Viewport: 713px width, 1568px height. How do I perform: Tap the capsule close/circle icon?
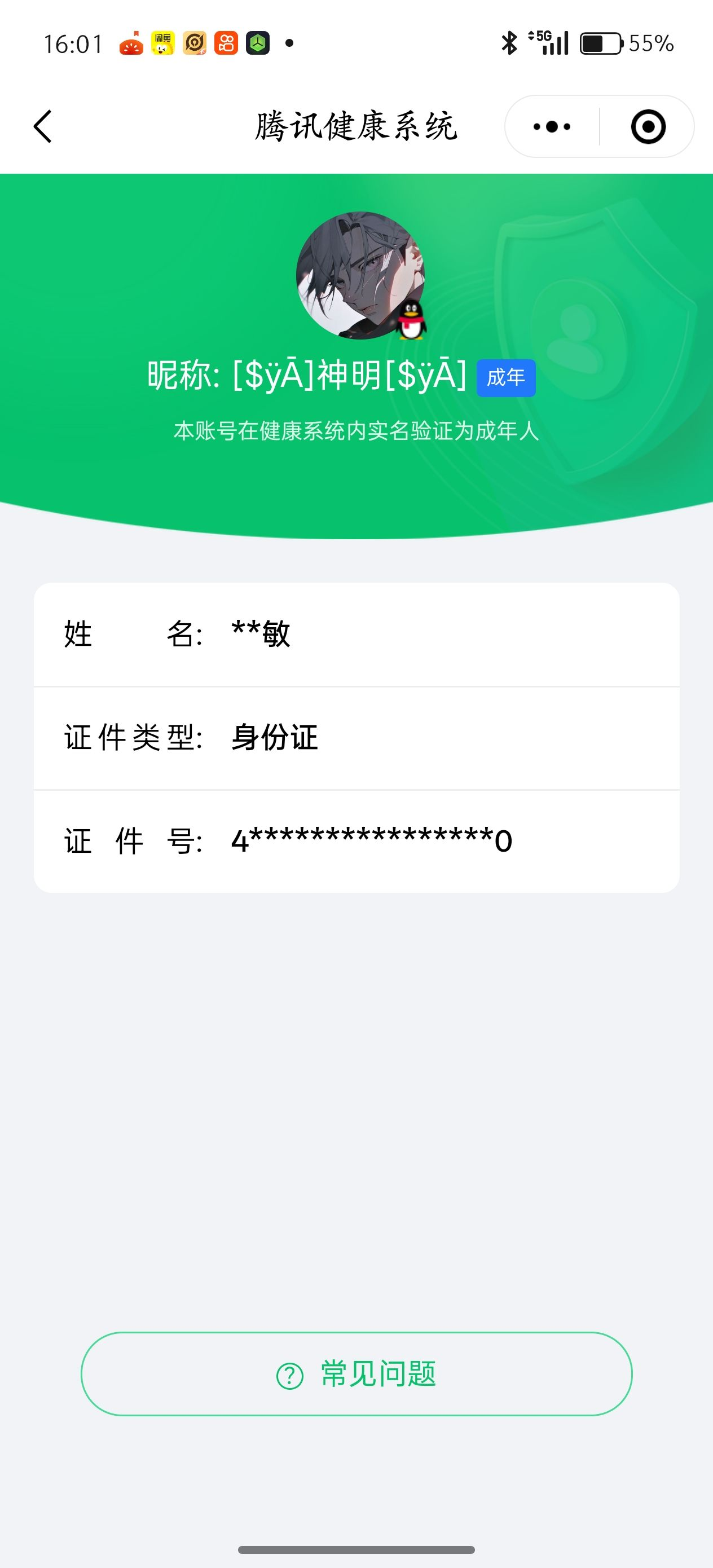(649, 126)
